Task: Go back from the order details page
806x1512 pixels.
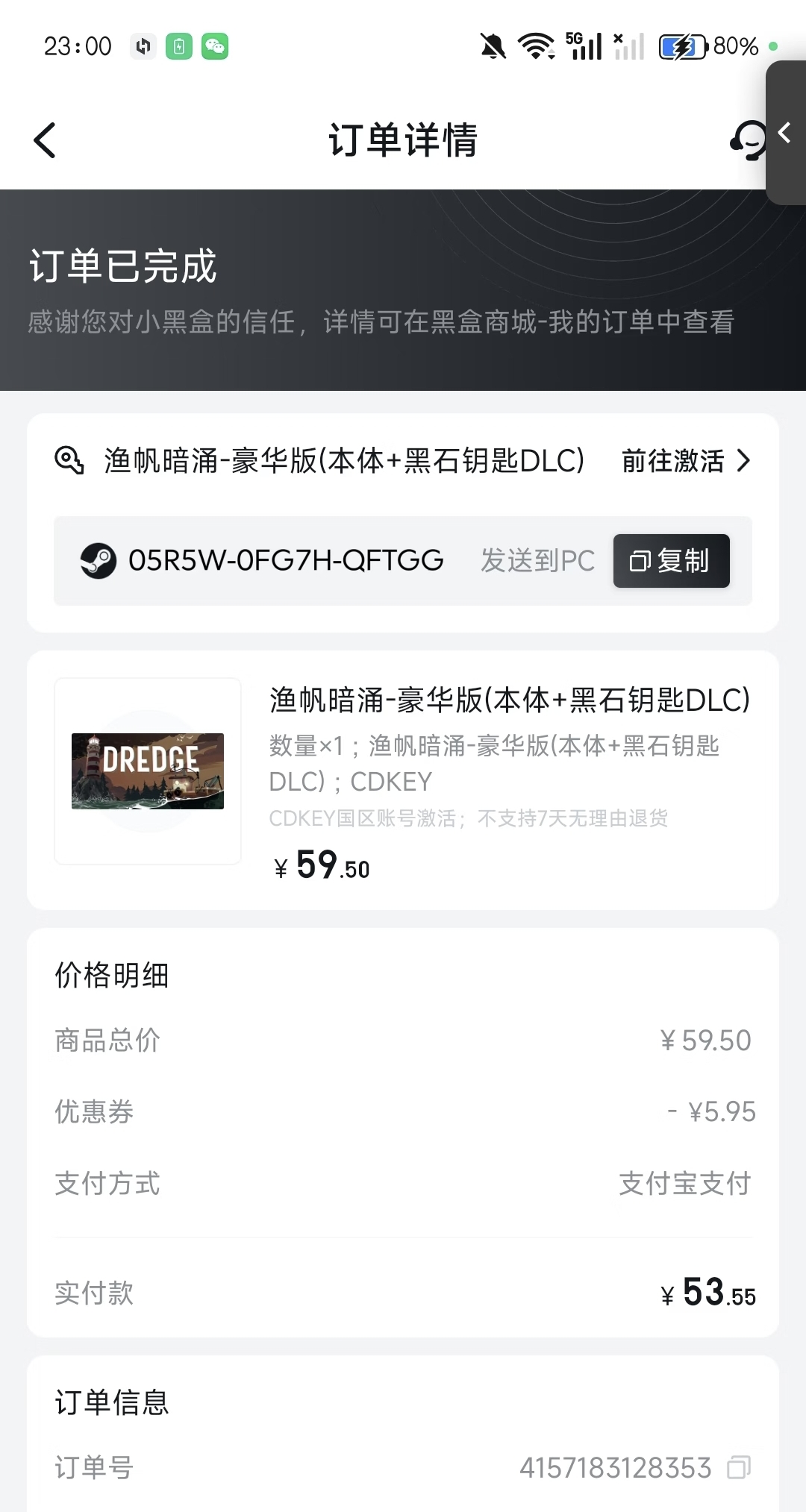Action: (45, 140)
